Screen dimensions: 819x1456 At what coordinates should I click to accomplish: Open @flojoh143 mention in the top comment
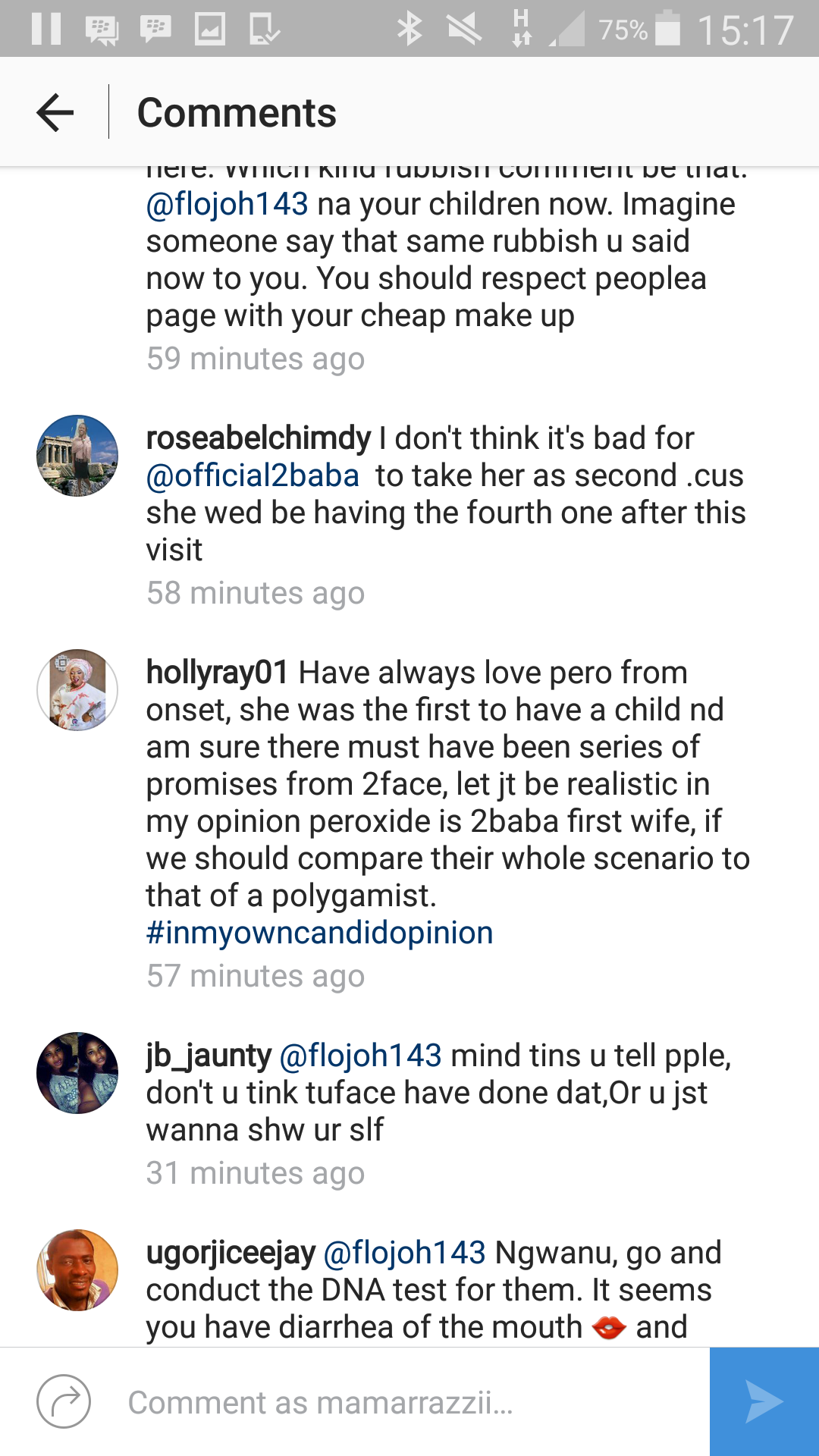227,204
